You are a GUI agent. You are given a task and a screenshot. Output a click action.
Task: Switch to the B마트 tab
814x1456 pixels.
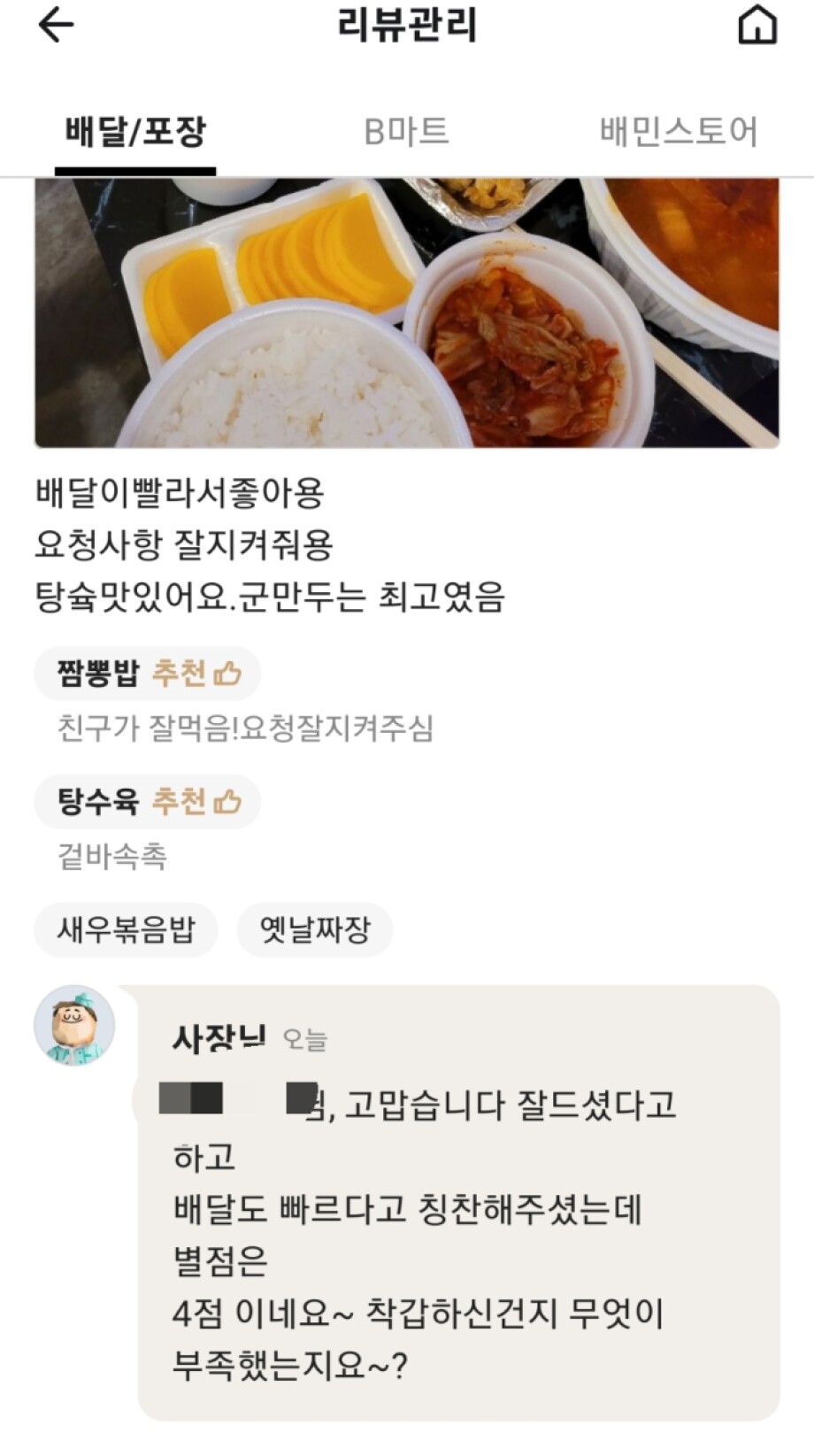tap(407, 133)
